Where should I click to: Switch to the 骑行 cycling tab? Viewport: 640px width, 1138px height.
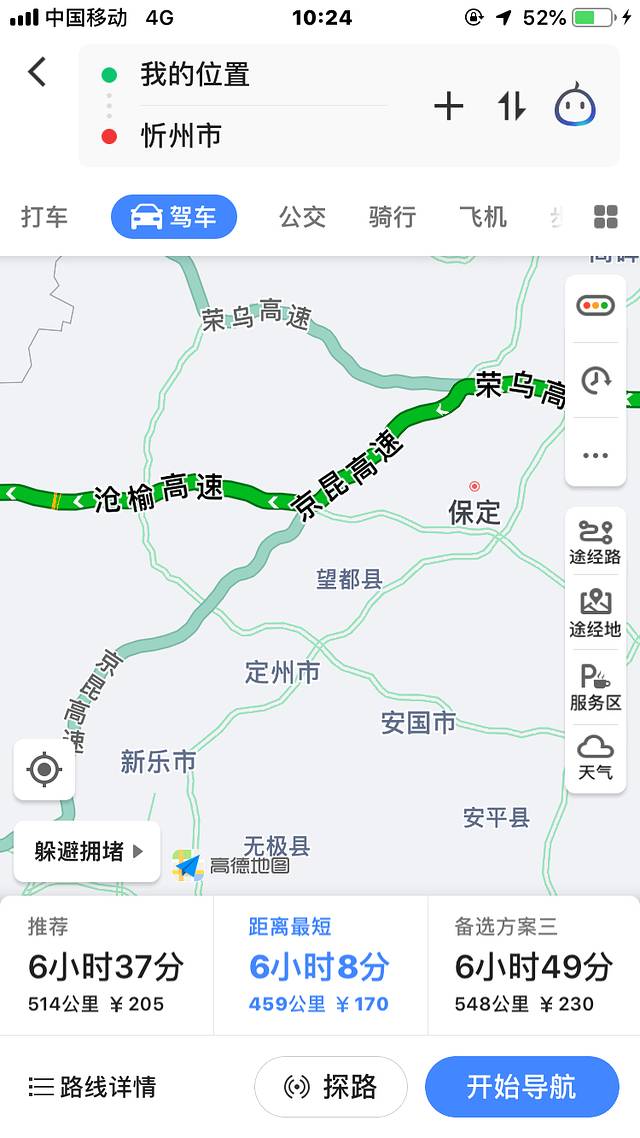[392, 217]
